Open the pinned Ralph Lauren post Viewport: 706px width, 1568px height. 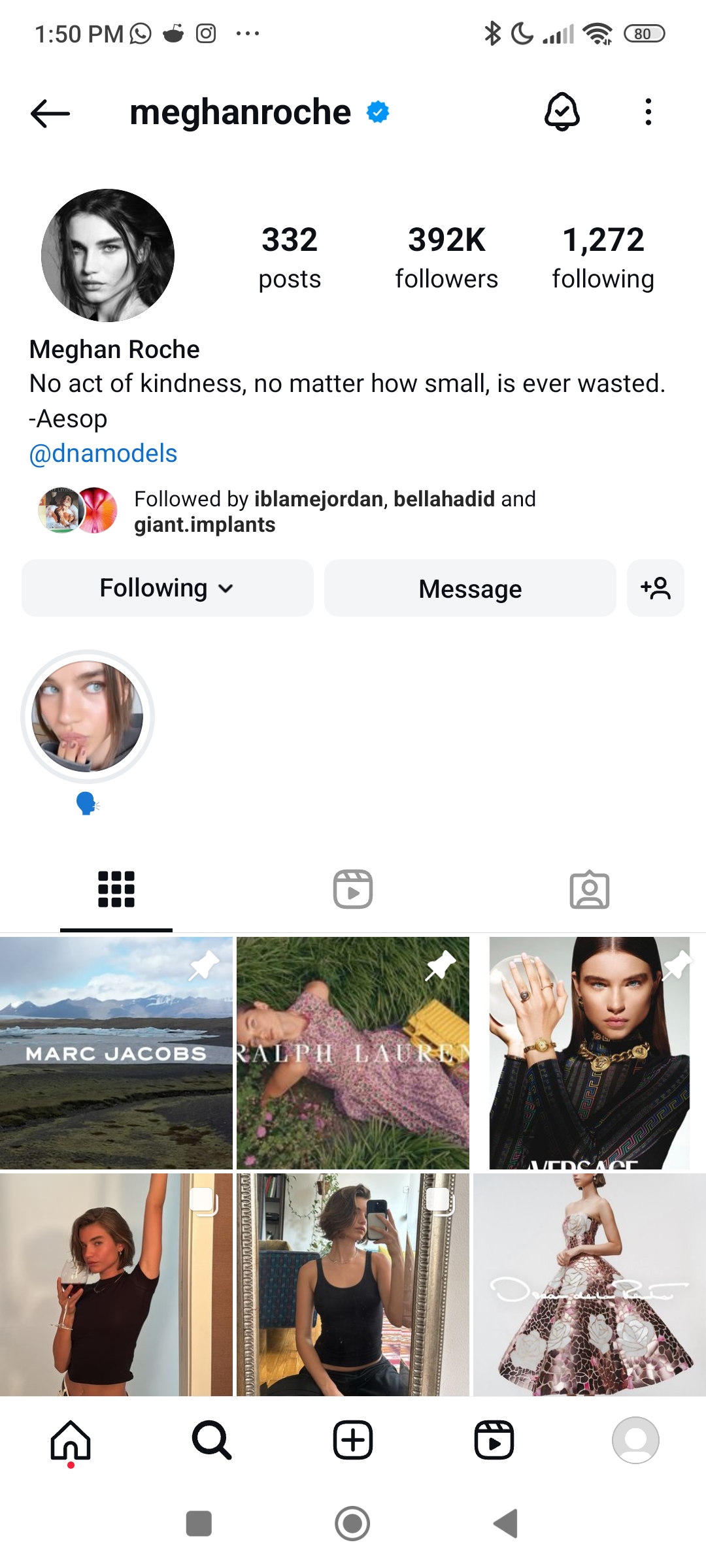pos(353,1053)
